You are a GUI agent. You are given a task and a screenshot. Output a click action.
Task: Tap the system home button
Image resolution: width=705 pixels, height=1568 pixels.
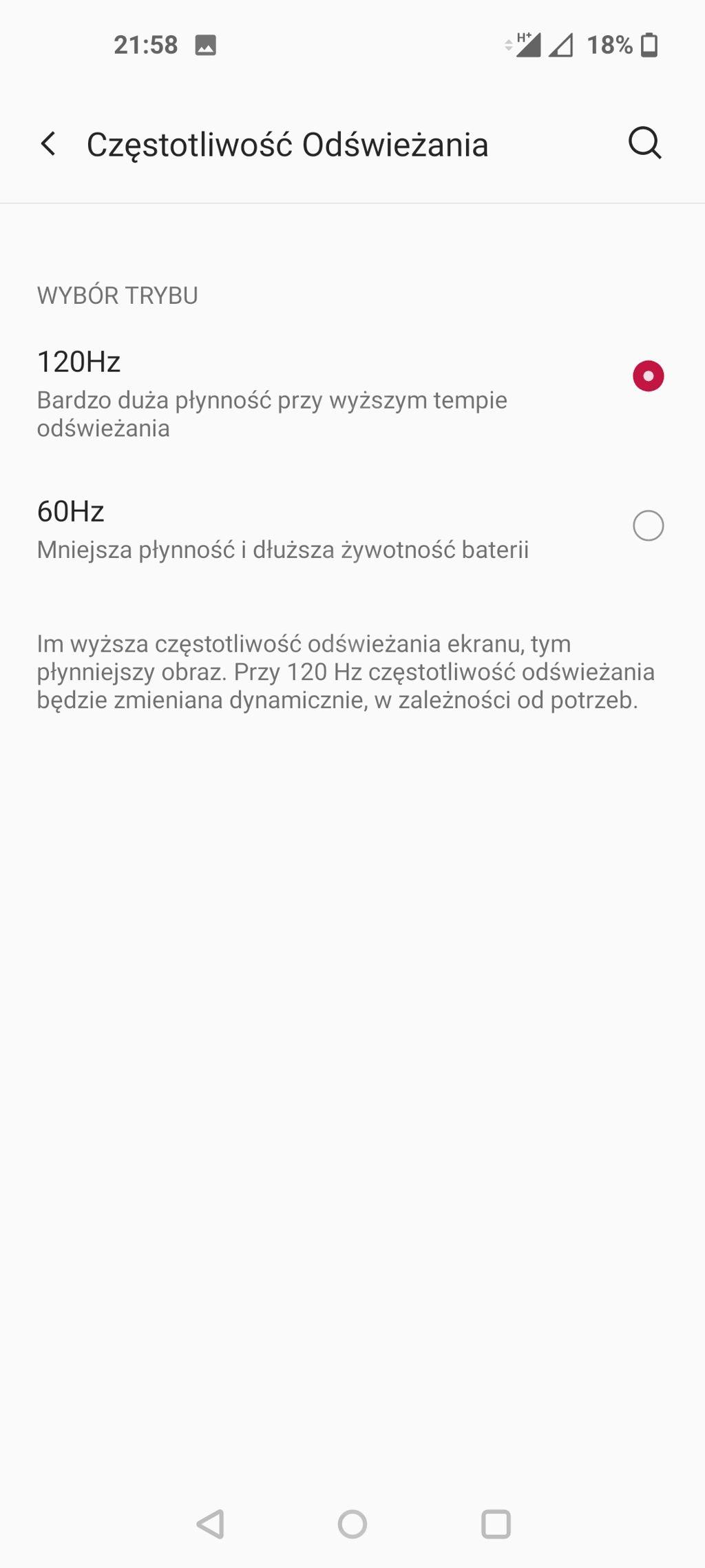[x=352, y=1524]
